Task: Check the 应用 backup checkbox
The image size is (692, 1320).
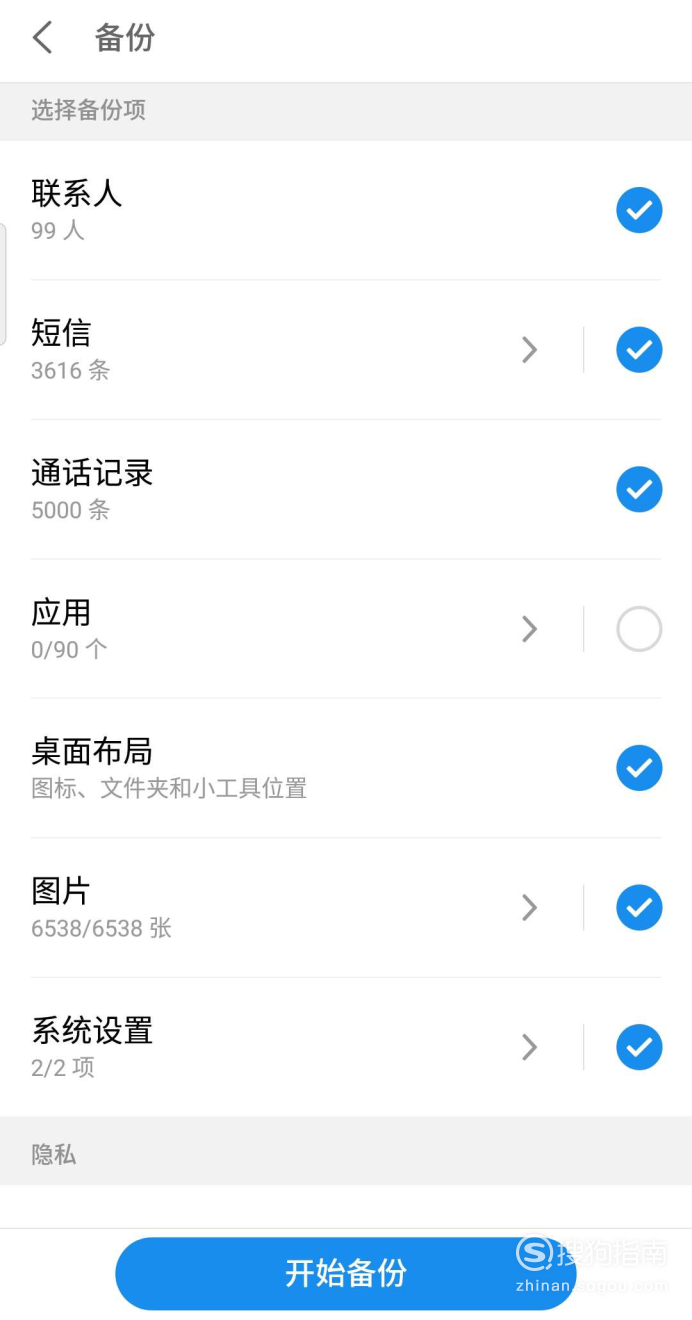Action: [x=639, y=629]
